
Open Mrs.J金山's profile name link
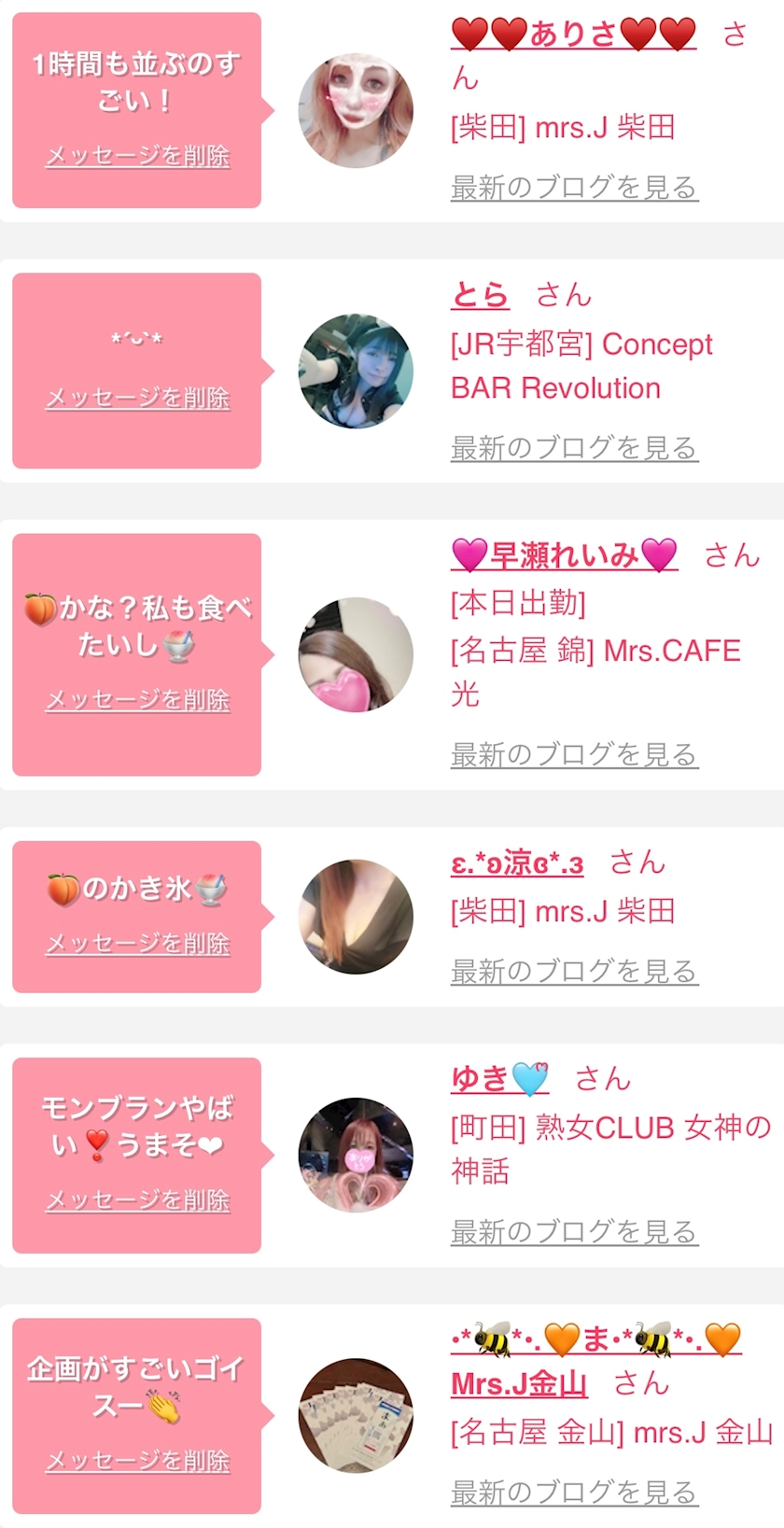tap(519, 1383)
